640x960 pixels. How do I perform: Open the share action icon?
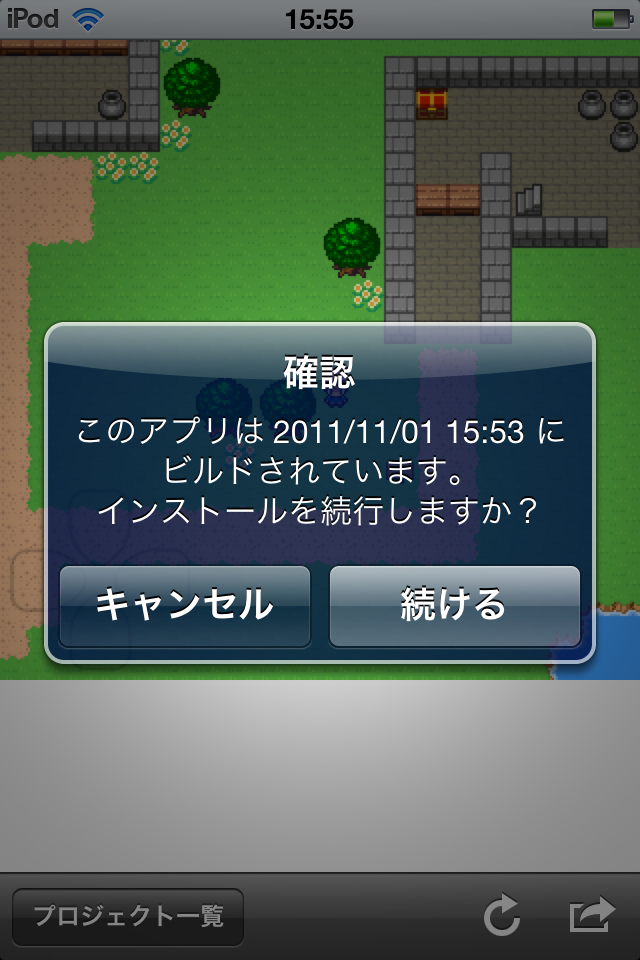coord(591,916)
